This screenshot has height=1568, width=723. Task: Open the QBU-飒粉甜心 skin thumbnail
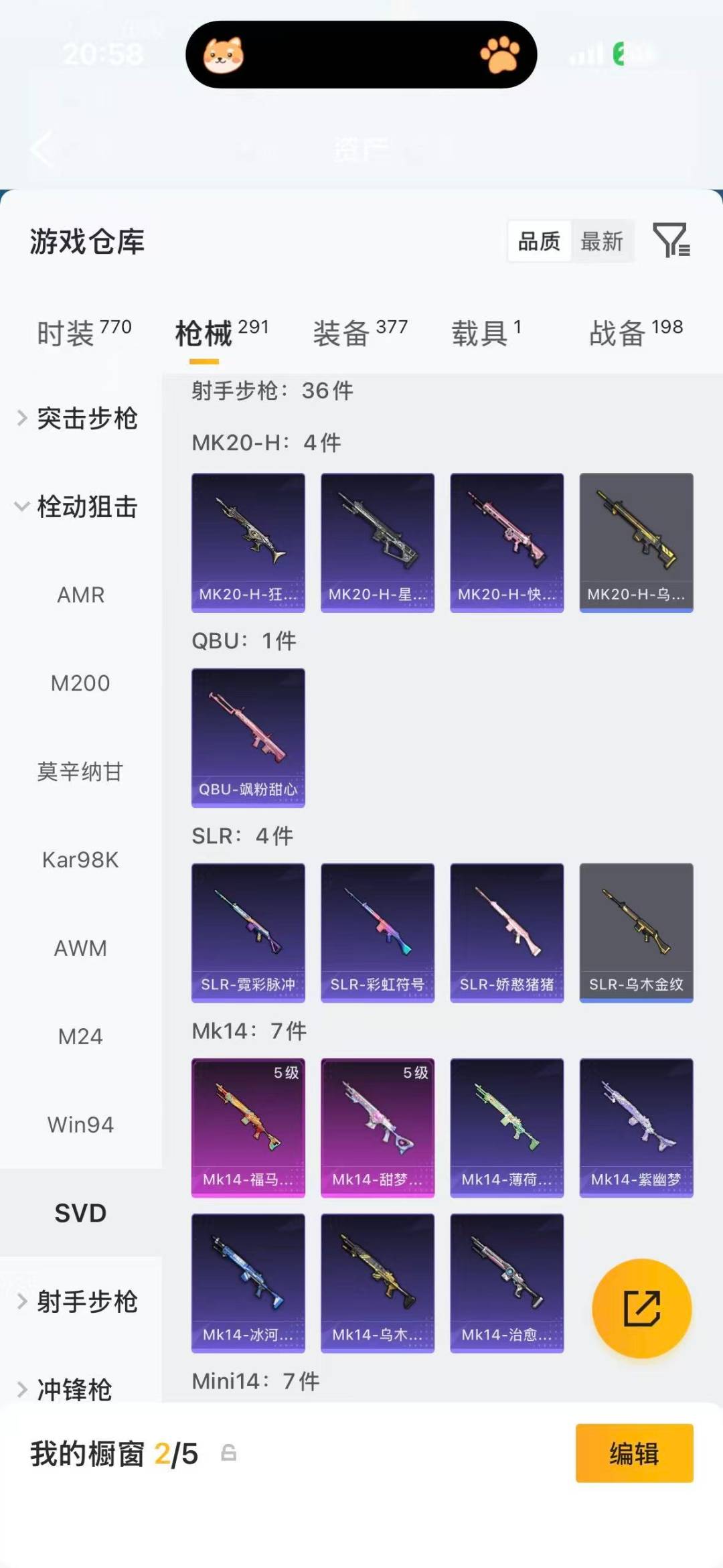tap(248, 735)
